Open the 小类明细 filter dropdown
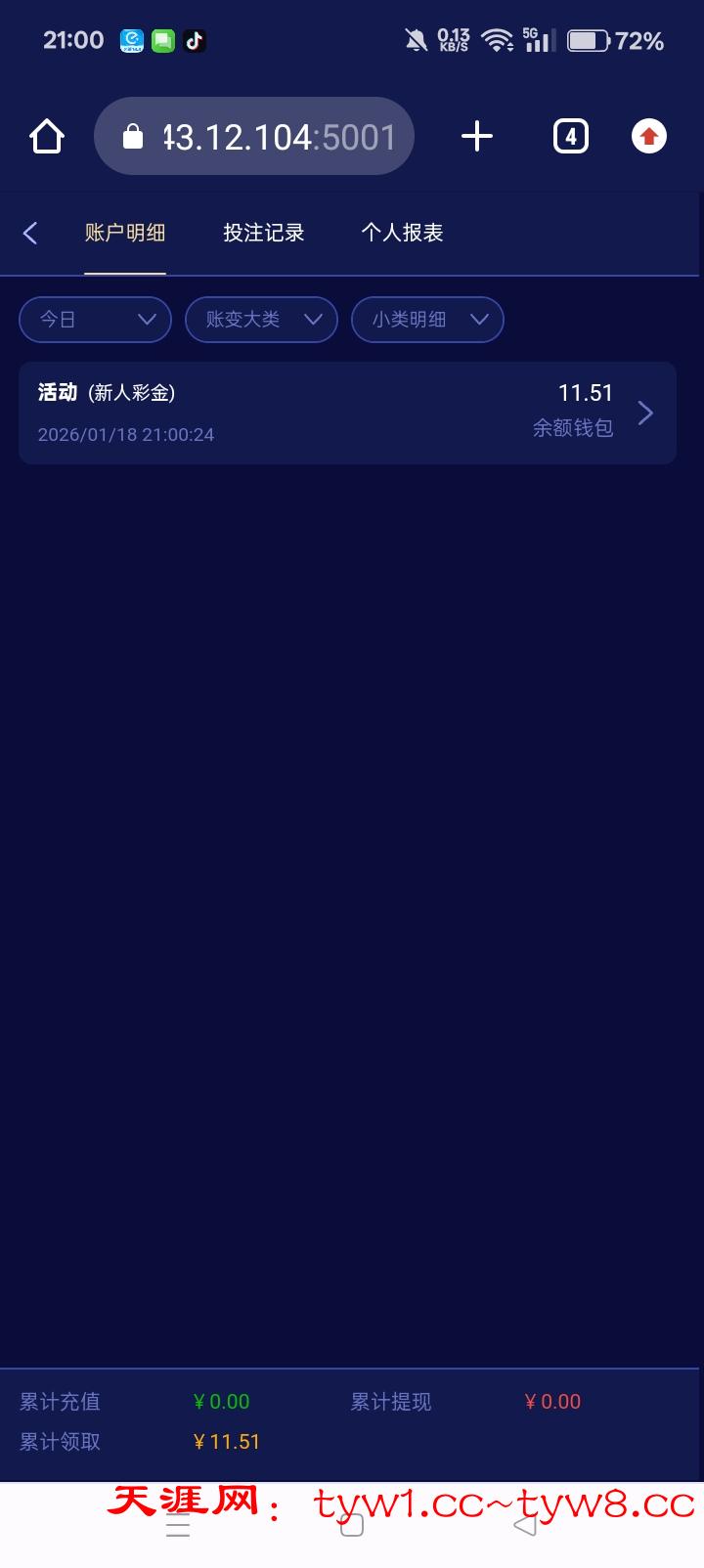The width and height of the screenshot is (704, 1568). 427,320
